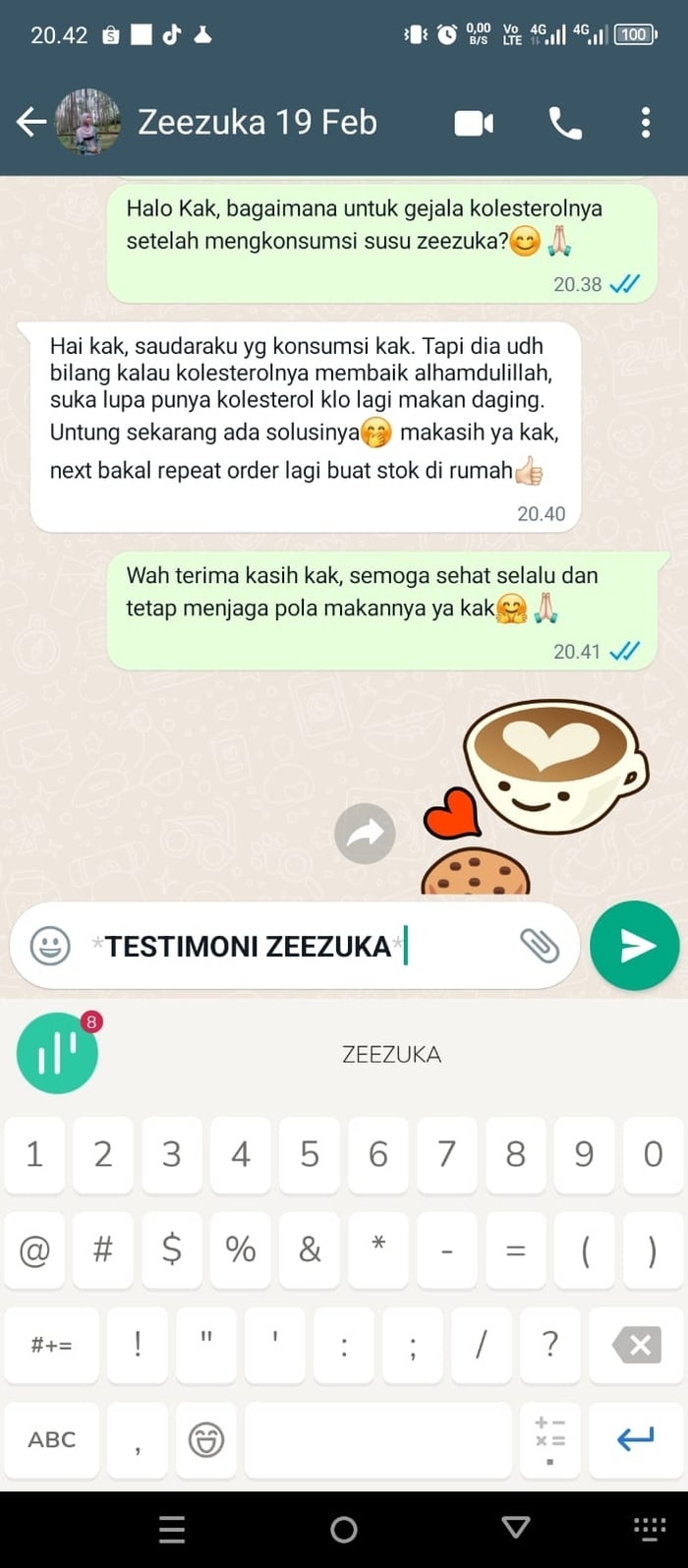Attach a file with the paperclip
688x1568 pixels.
point(539,946)
